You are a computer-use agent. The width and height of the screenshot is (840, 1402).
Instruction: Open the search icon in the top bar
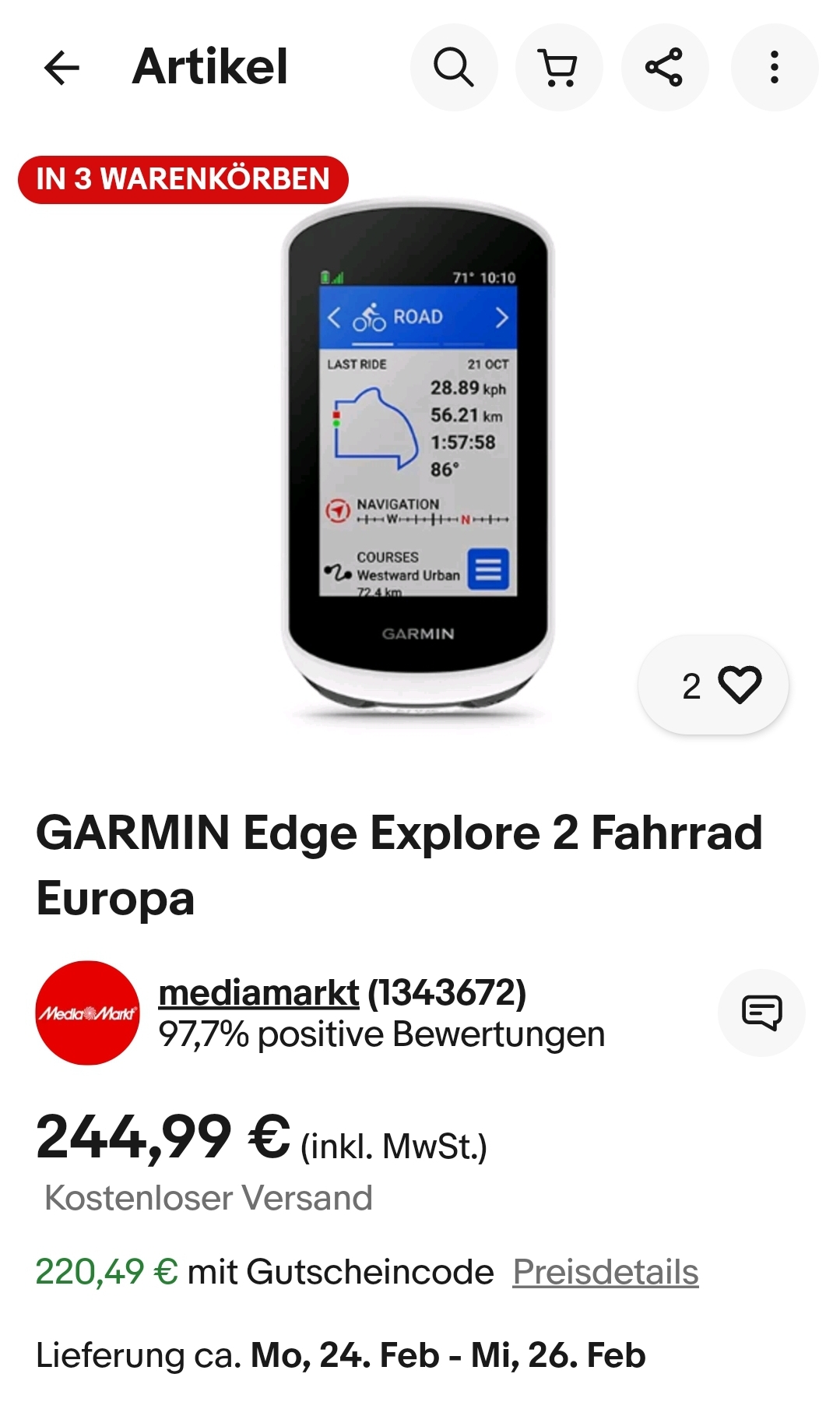[454, 68]
